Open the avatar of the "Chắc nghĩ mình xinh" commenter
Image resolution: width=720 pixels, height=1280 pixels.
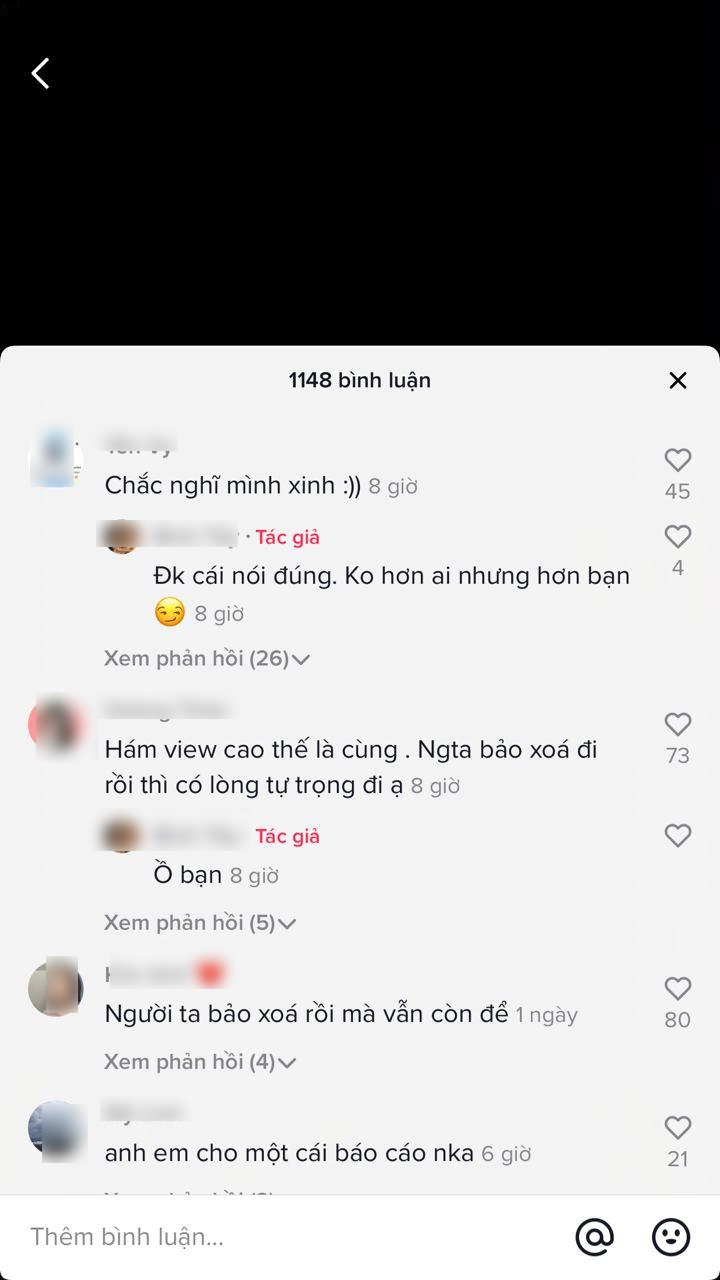point(56,458)
